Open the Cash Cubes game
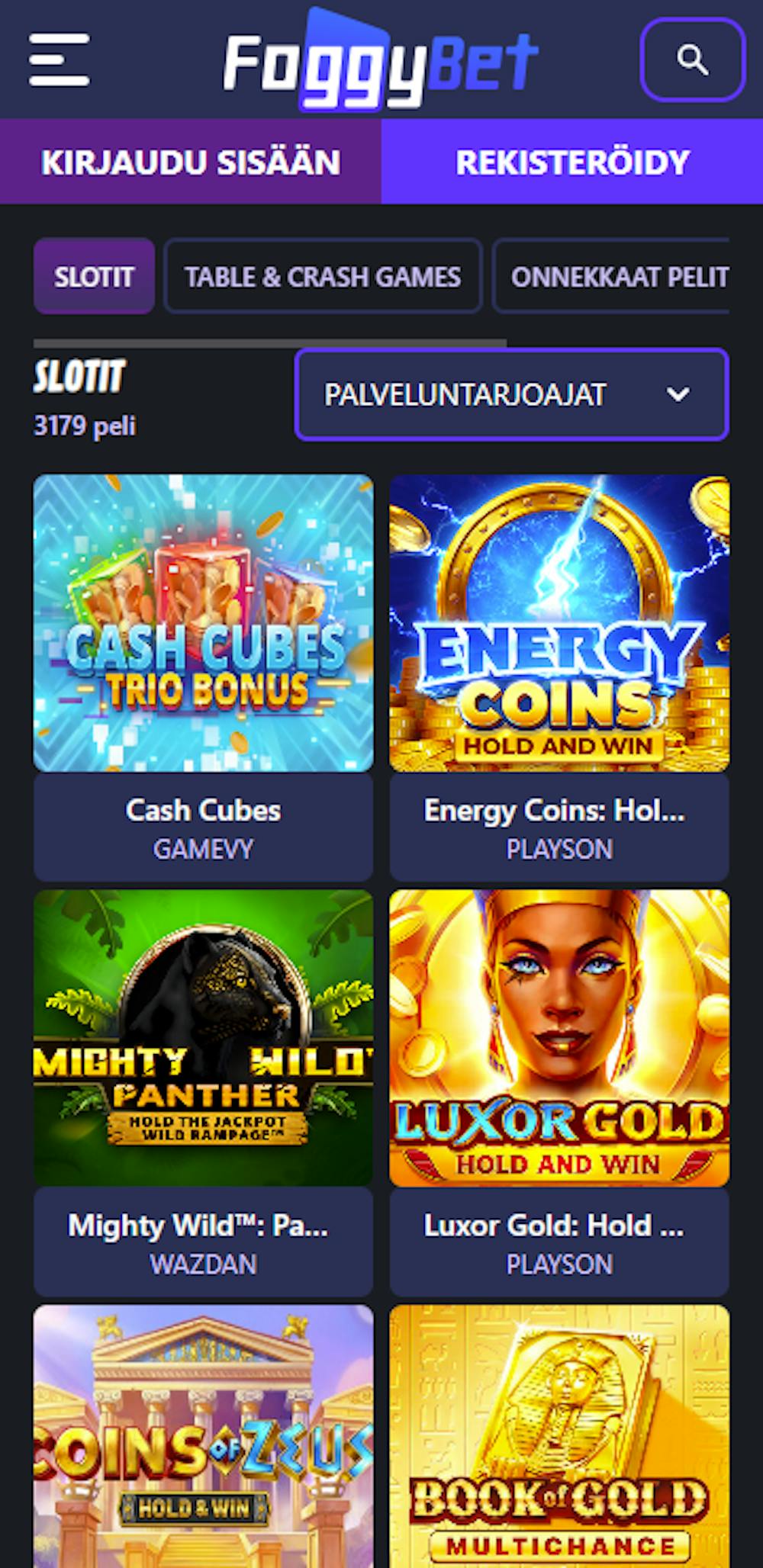 pyautogui.click(x=203, y=623)
